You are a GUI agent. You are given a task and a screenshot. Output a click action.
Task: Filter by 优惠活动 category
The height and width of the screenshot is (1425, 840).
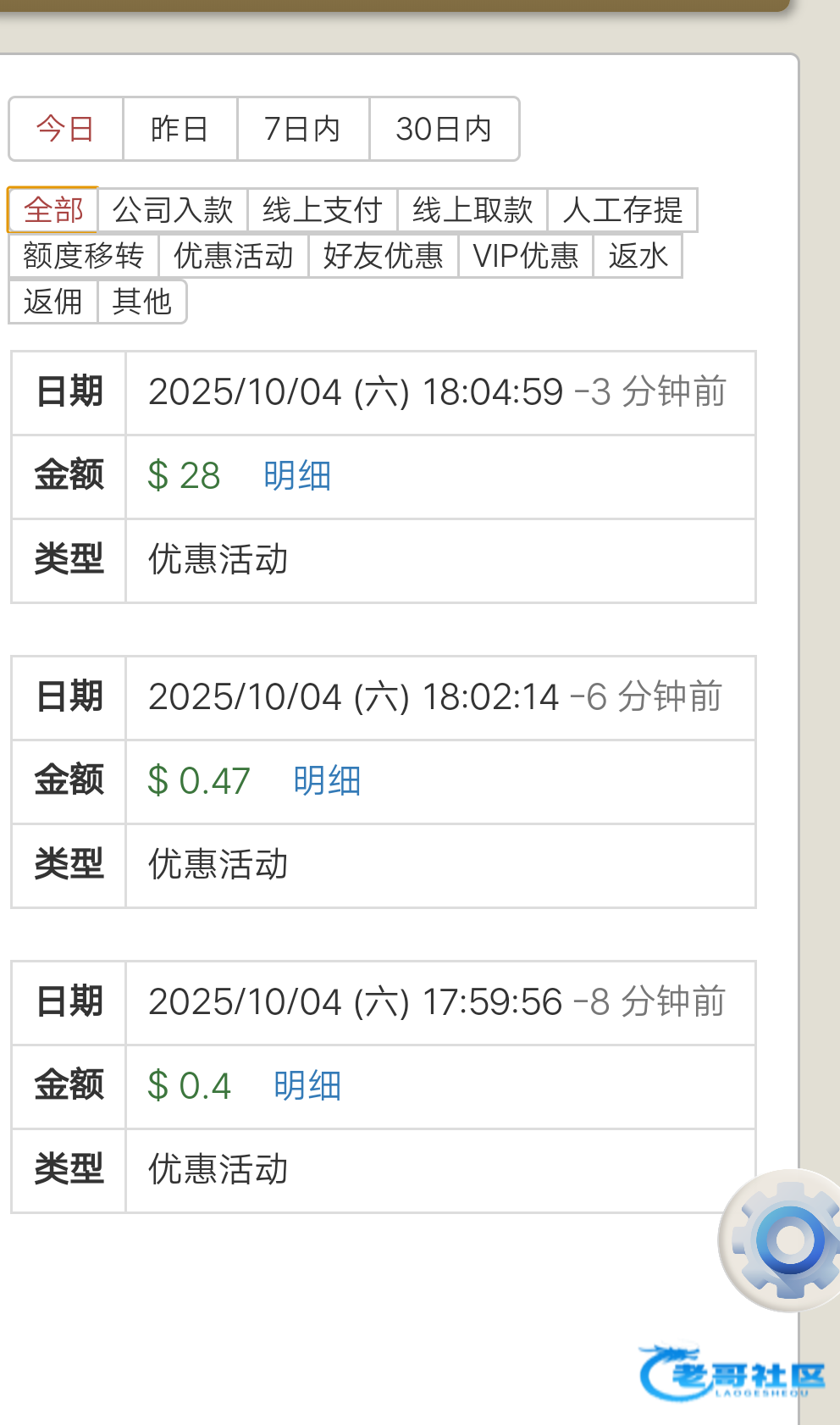coord(234,255)
